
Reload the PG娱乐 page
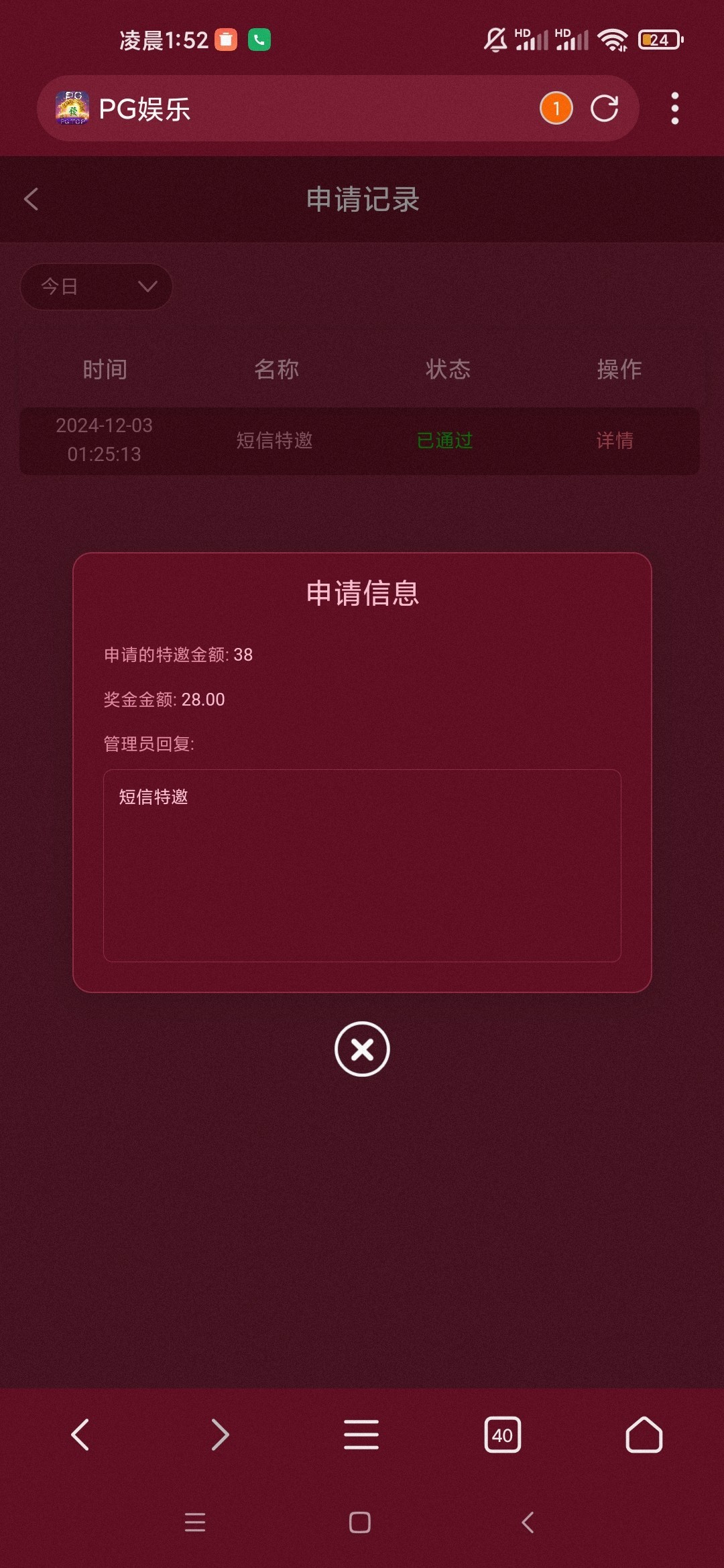click(604, 109)
